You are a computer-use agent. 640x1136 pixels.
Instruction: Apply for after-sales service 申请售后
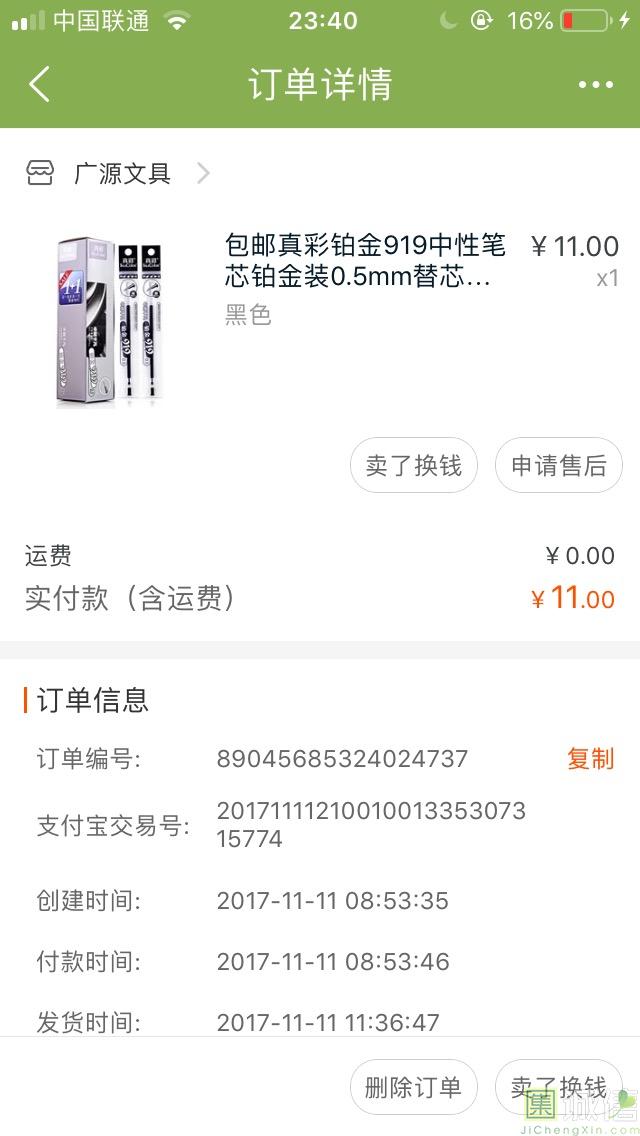point(559,466)
